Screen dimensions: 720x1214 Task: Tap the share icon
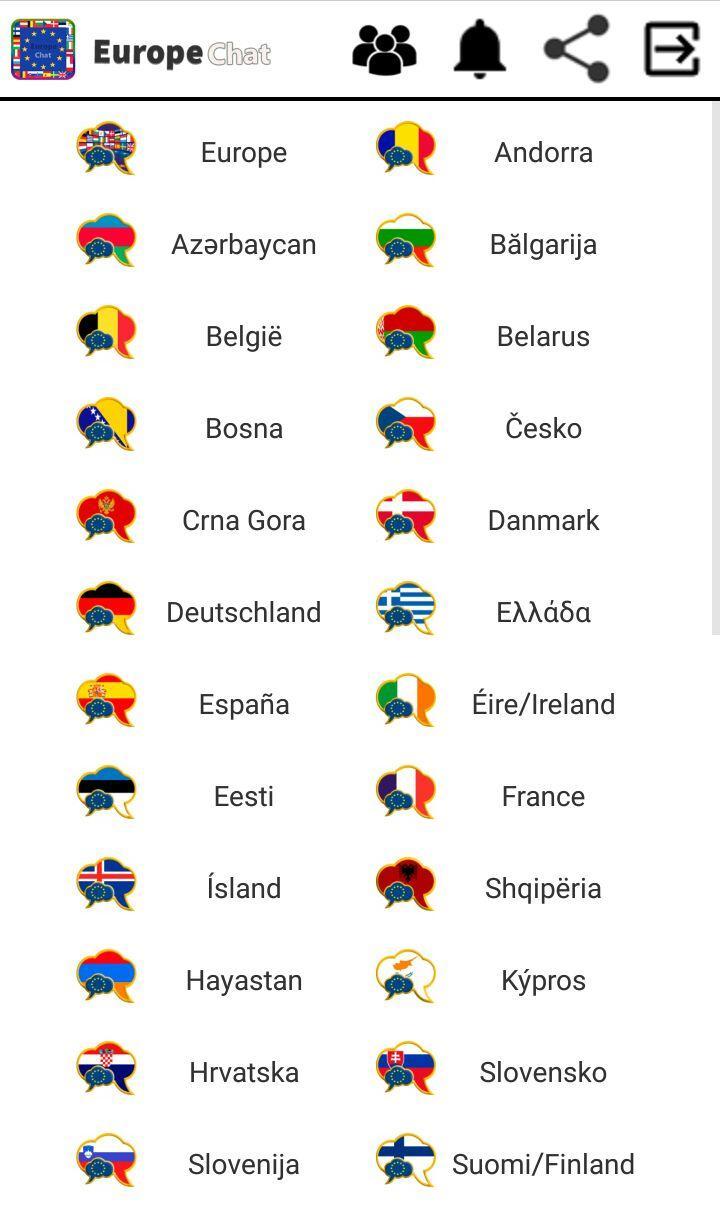576,47
